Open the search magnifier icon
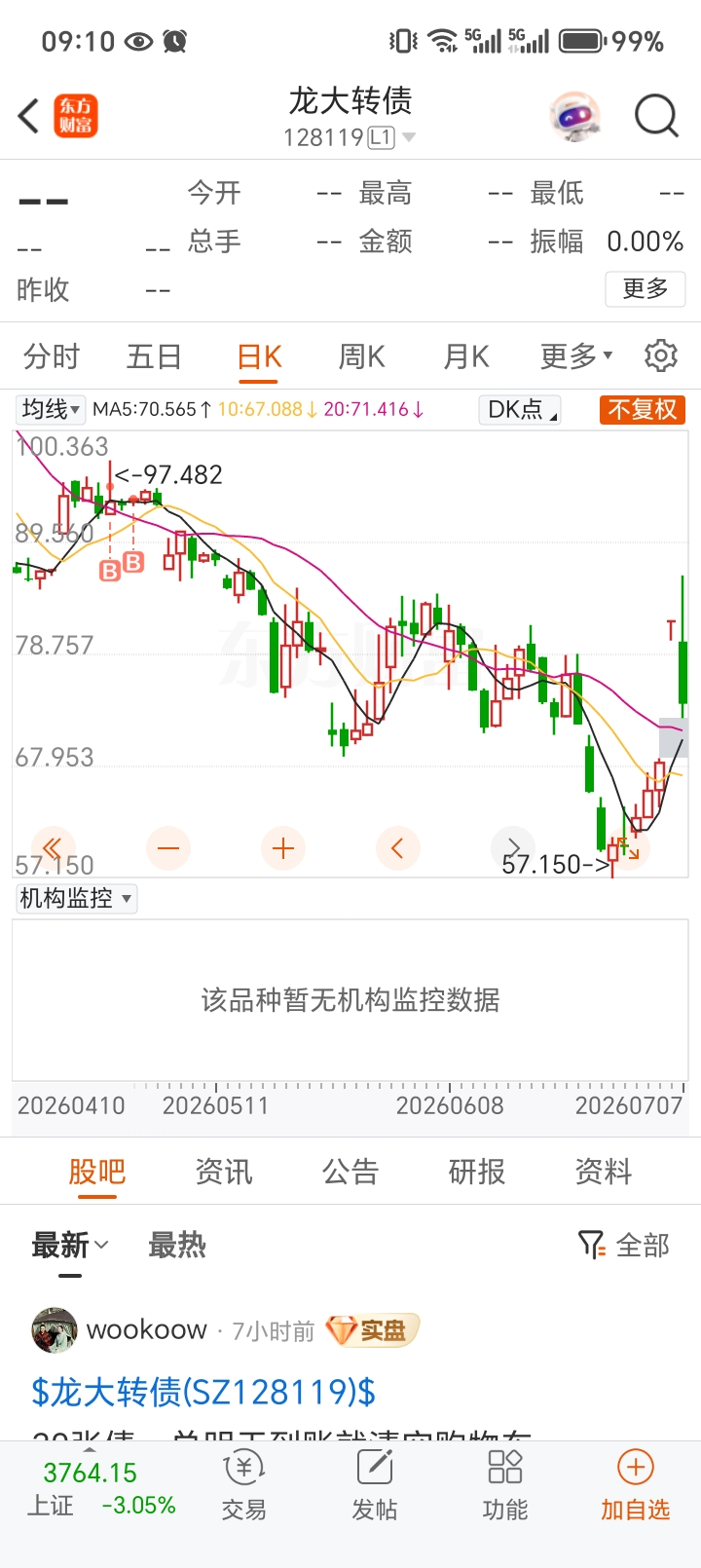The height and width of the screenshot is (1568, 701). [x=656, y=116]
